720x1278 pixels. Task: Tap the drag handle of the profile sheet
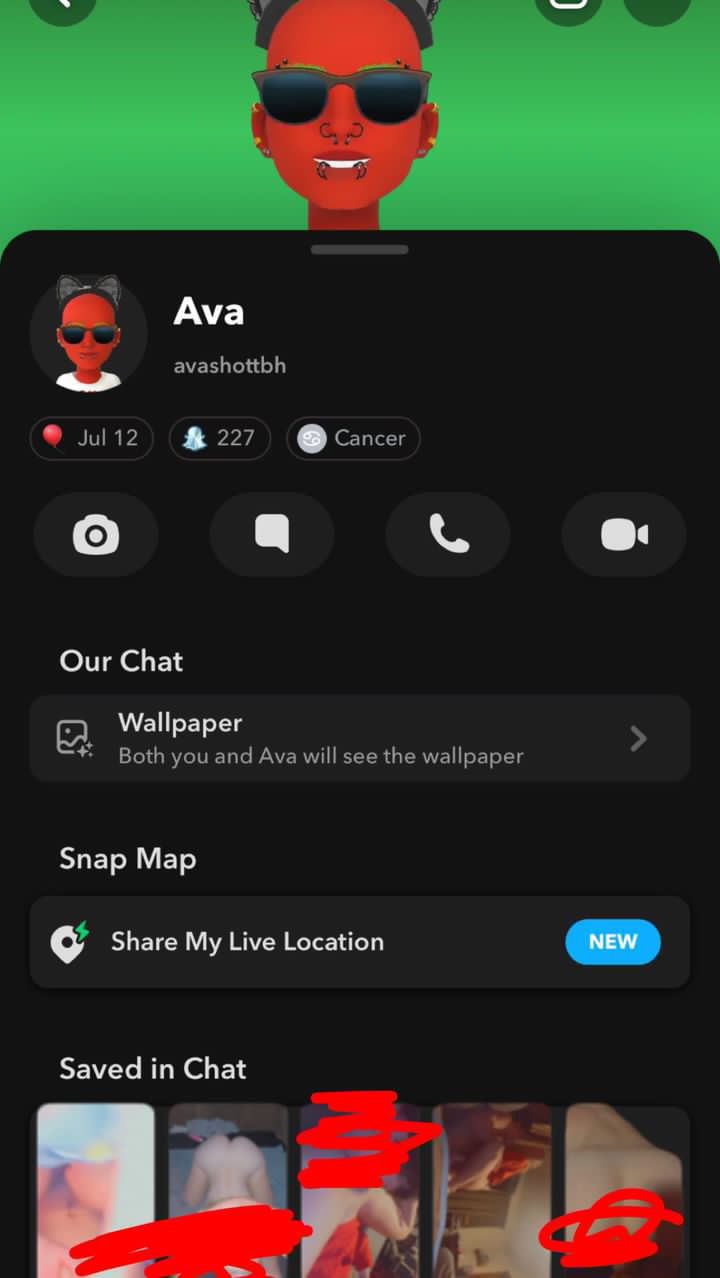[360, 249]
